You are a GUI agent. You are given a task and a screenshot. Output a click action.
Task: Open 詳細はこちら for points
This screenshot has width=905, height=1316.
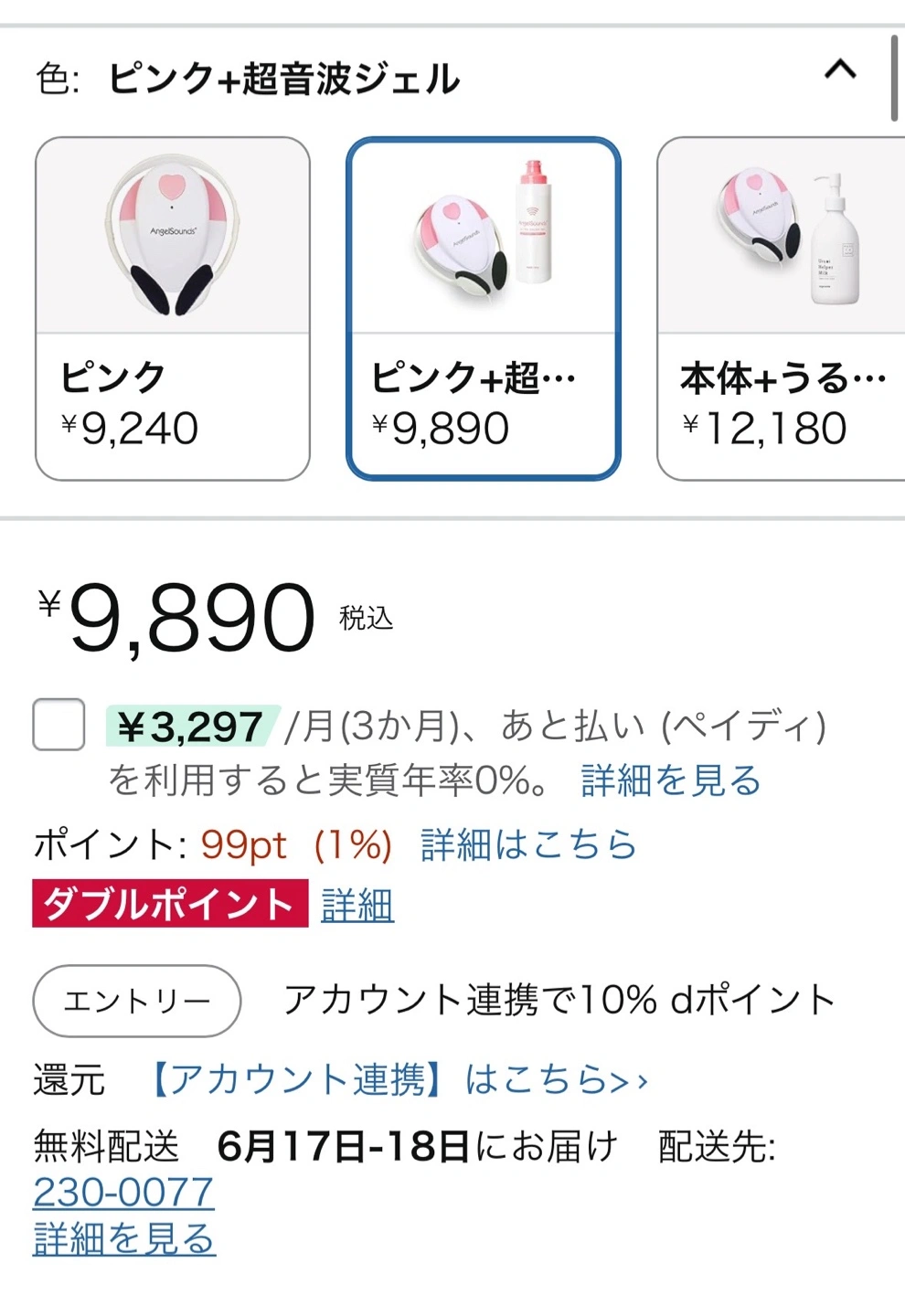[x=528, y=844]
